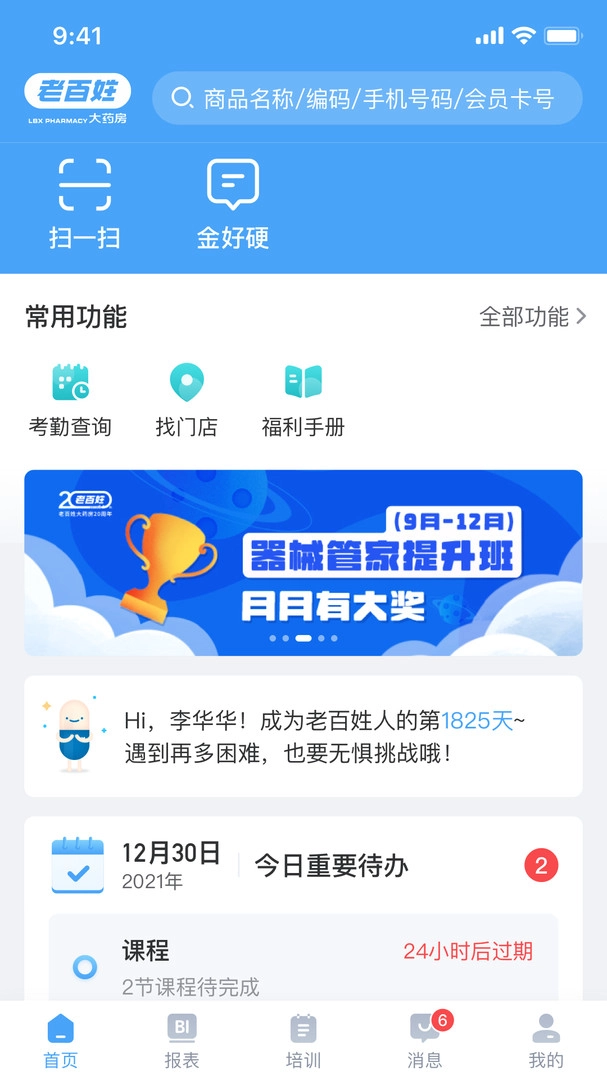607x1080 pixels.
Task: Open the 器械管家提升班 banner
Action: 303,562
